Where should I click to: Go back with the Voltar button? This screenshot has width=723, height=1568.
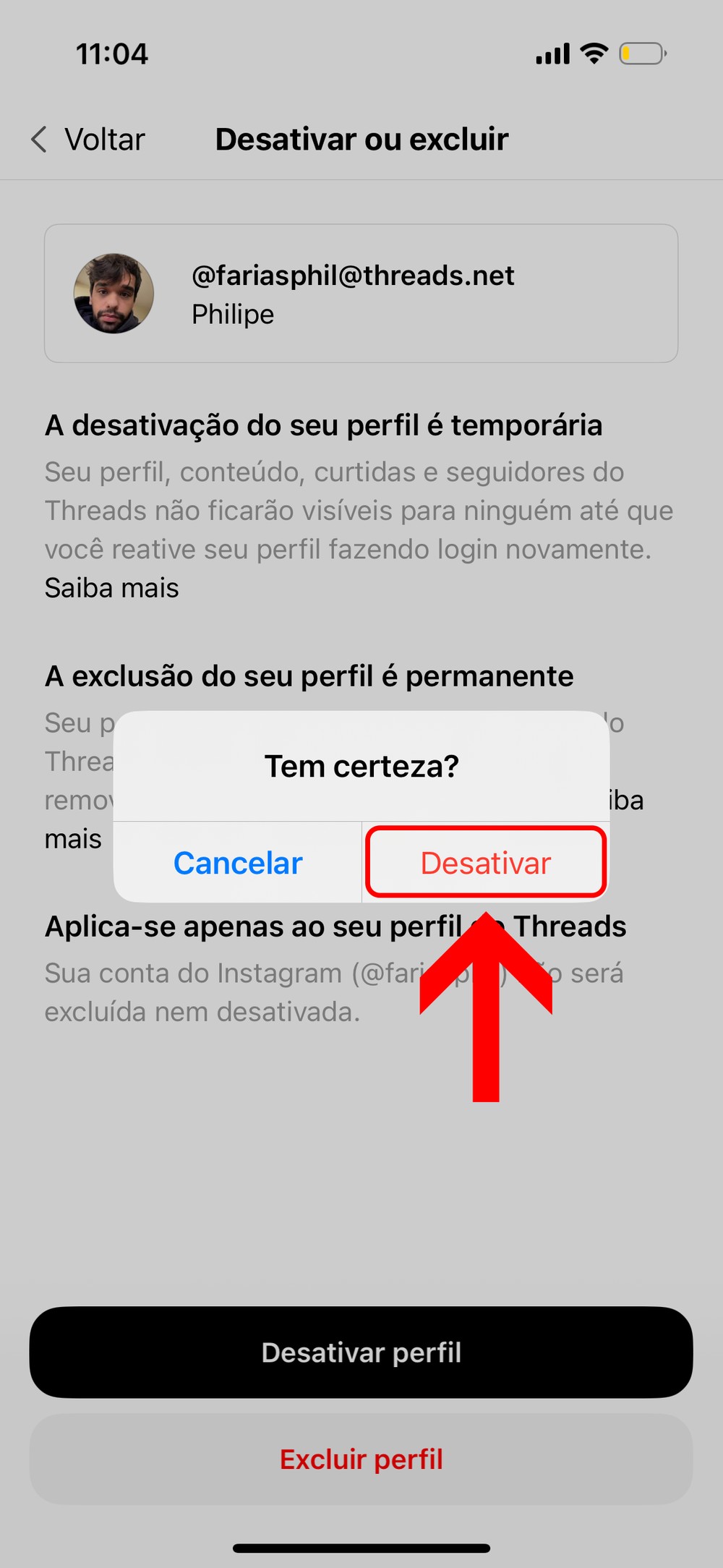pos(88,140)
